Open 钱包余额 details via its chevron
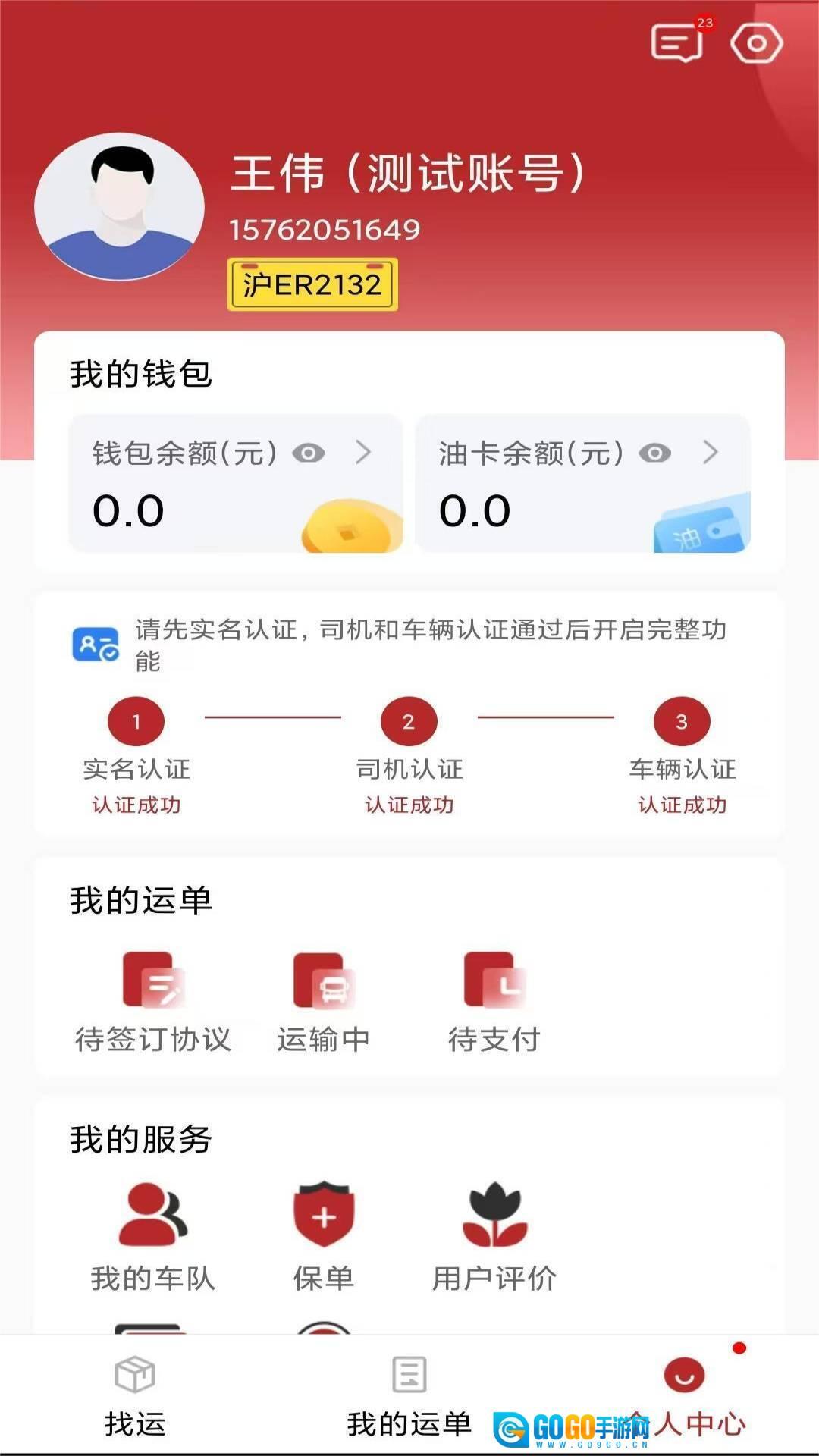 point(364,453)
